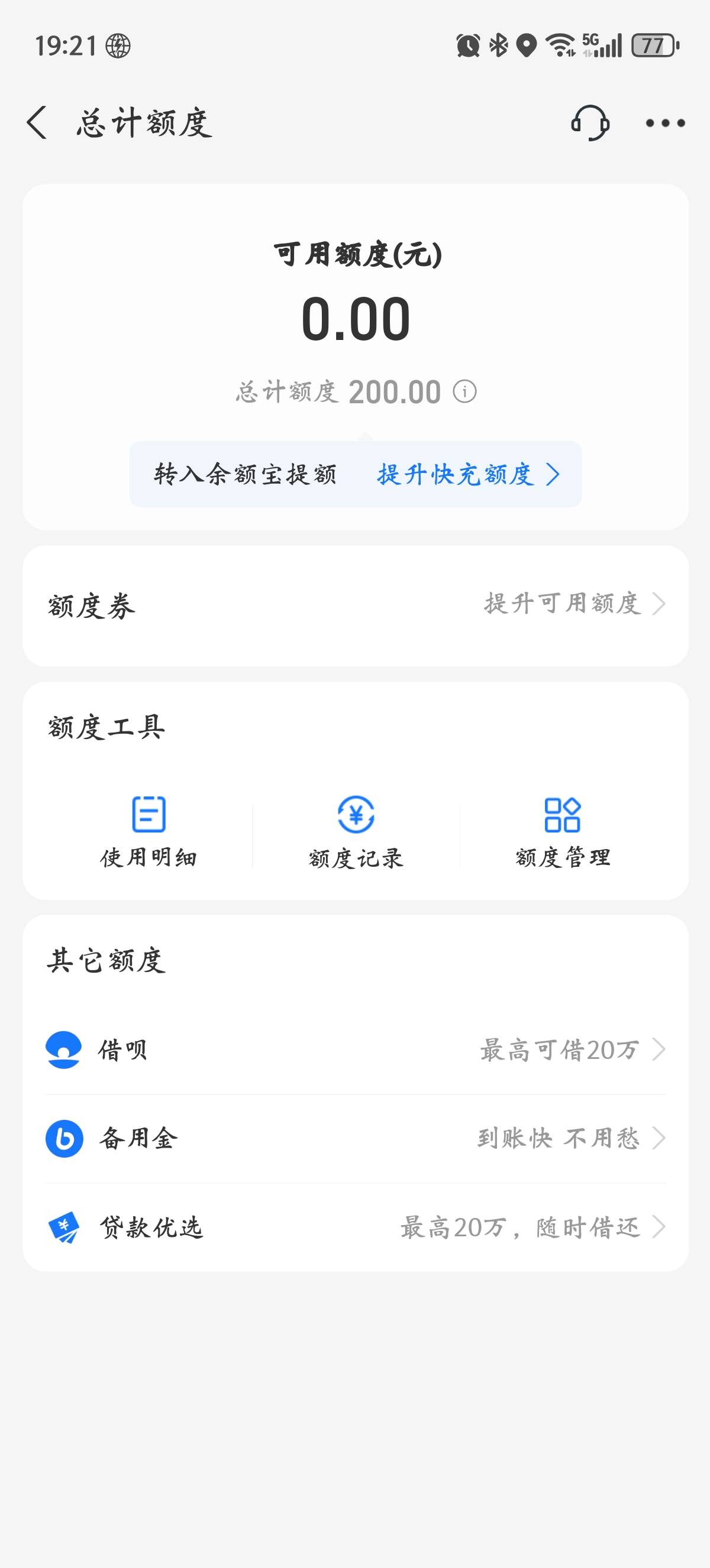
Task: Go back from 总计额度 page
Action: click(x=37, y=122)
